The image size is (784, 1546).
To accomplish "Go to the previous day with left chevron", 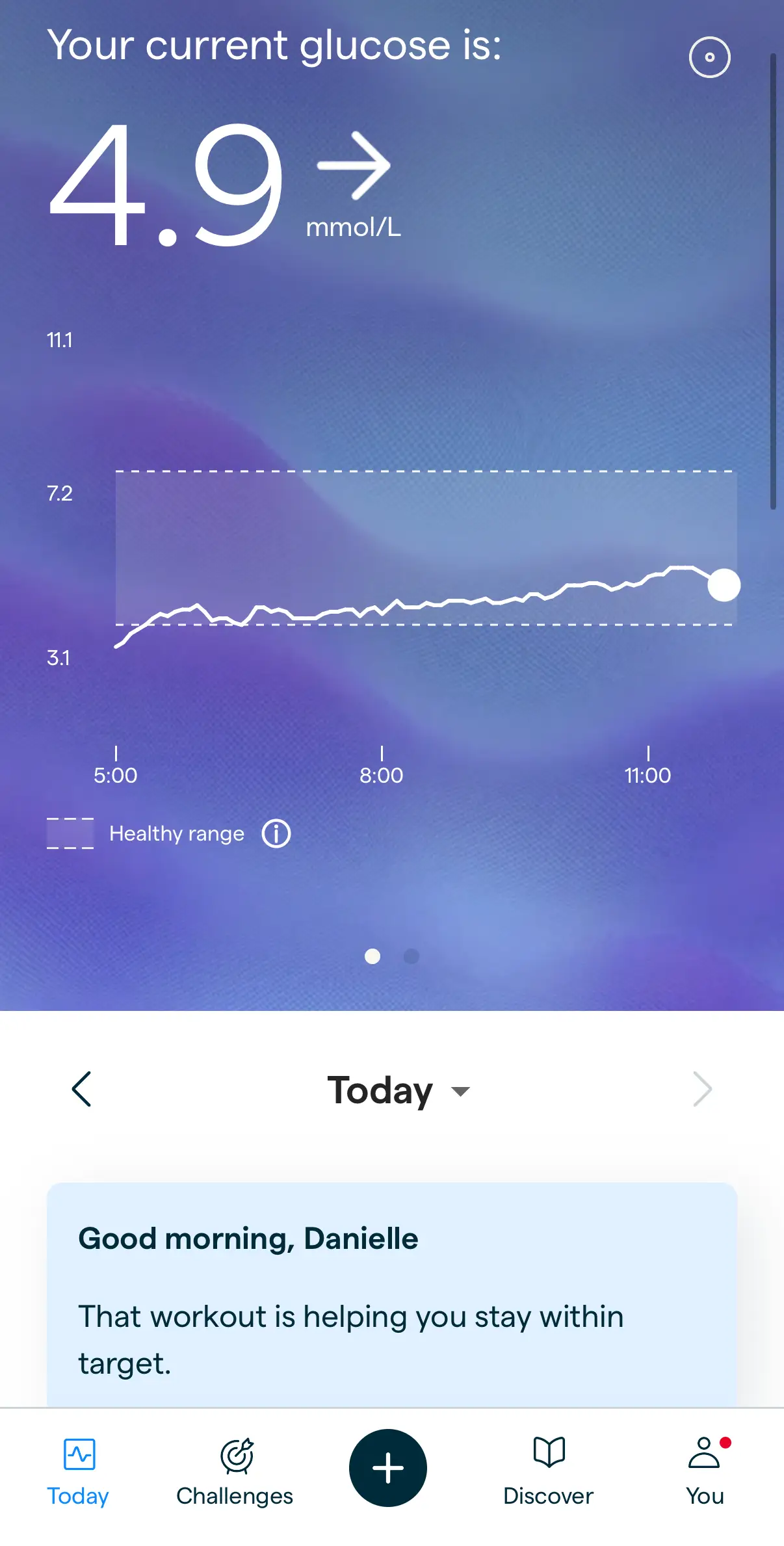I will point(82,1090).
